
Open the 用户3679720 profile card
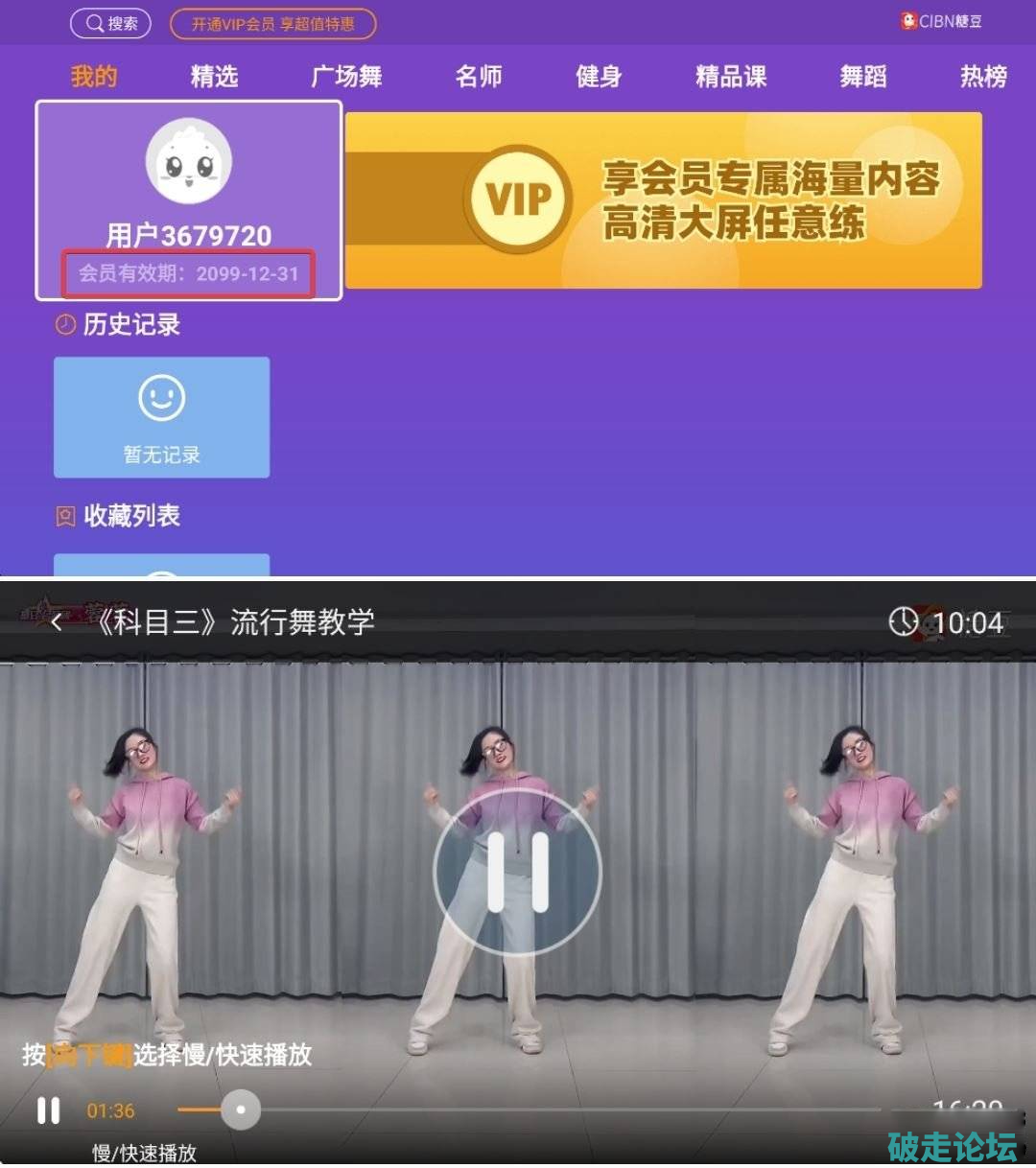[x=189, y=199]
